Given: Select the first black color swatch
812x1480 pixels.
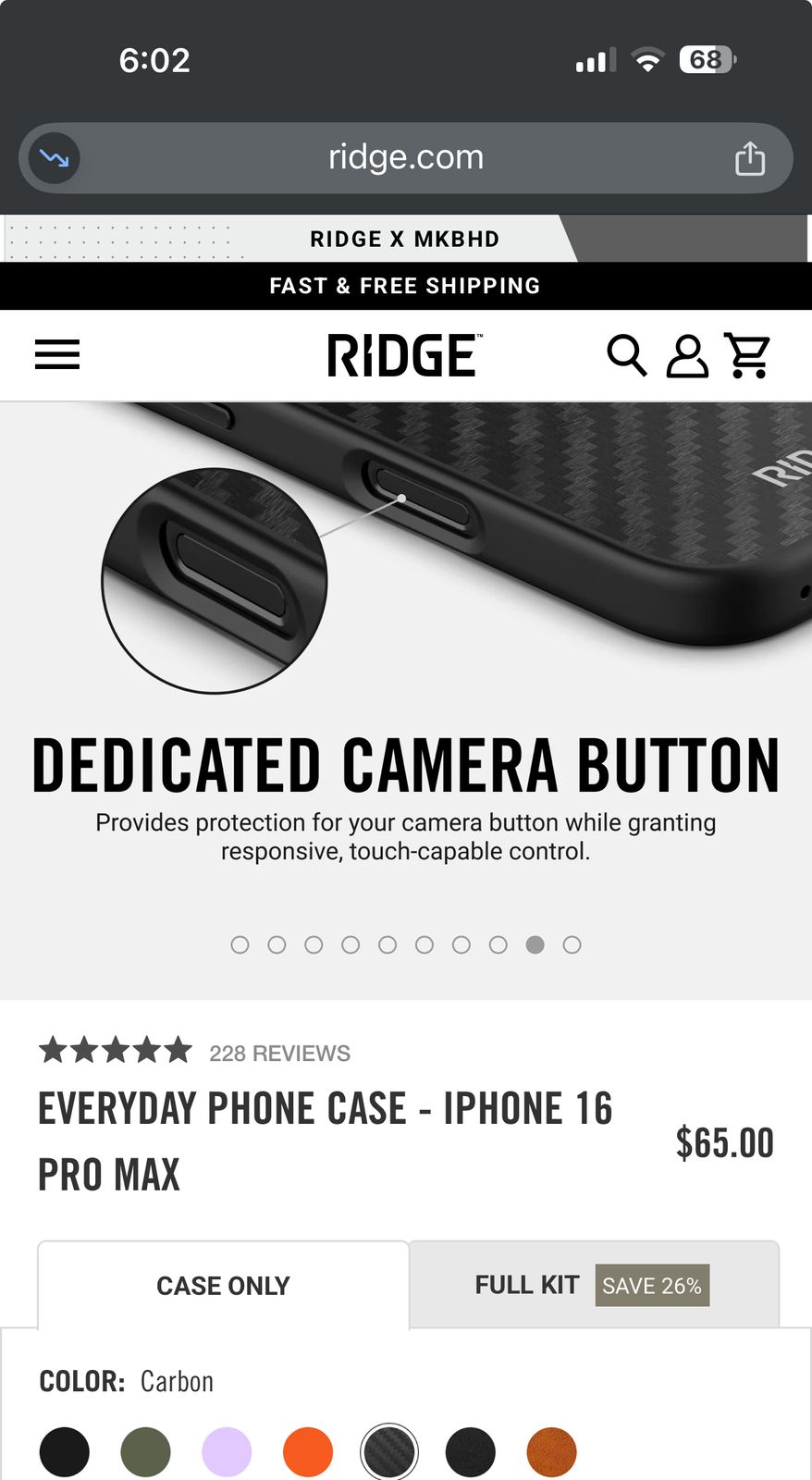Looking at the screenshot, I should point(65,1452).
